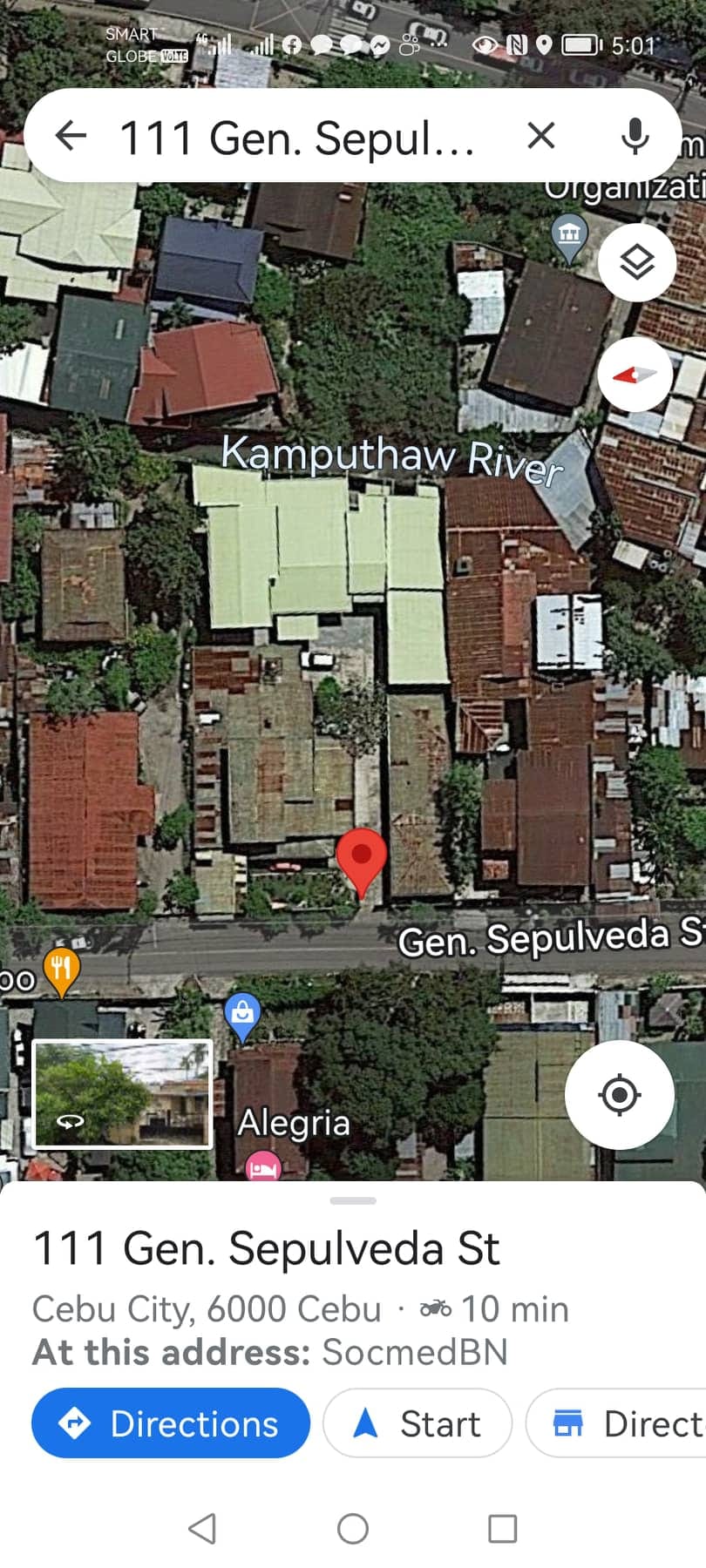706x1568 pixels.
Task: Start voice search with the microphone
Action: (635, 136)
